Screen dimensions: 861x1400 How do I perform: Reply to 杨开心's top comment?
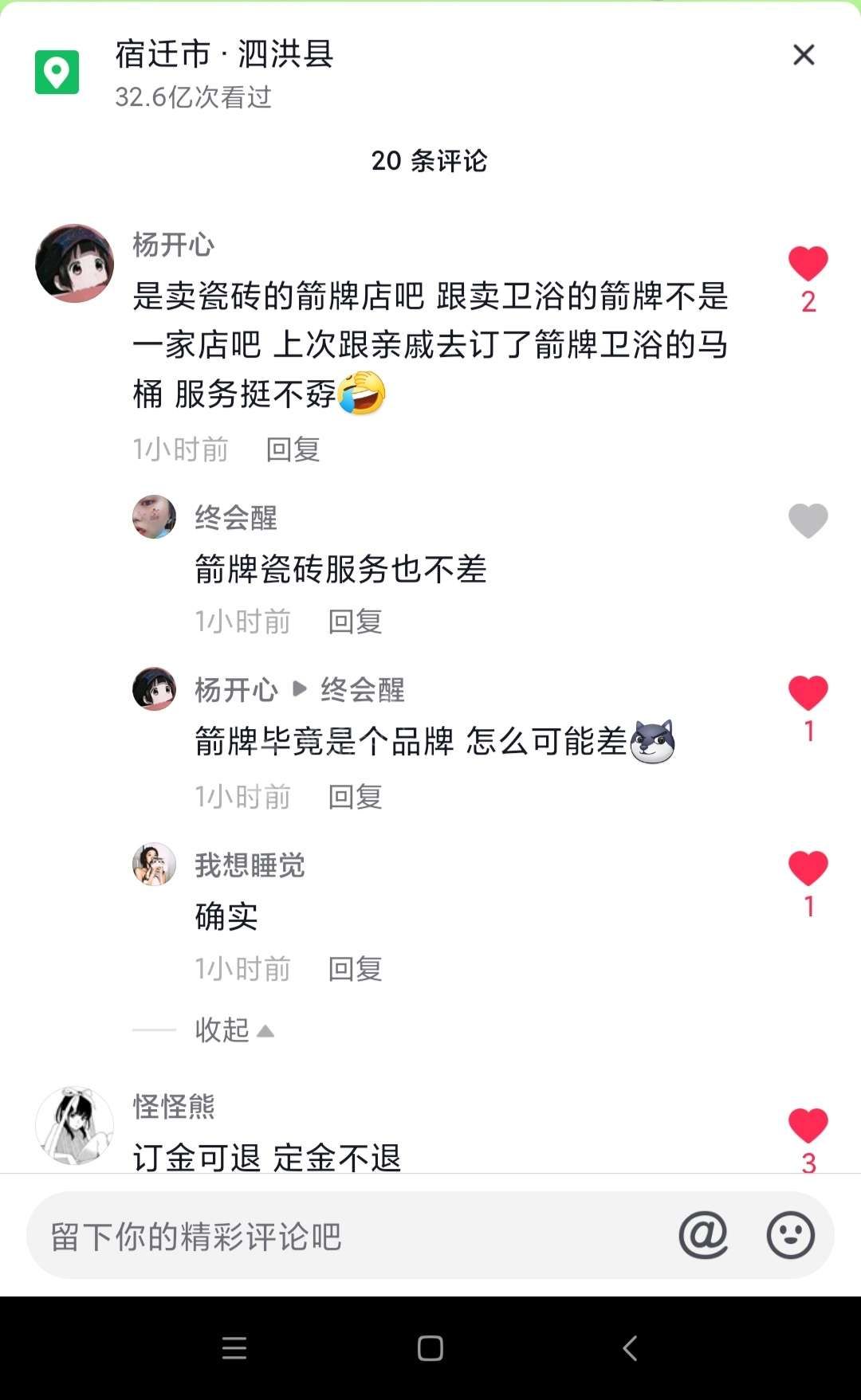(x=293, y=449)
